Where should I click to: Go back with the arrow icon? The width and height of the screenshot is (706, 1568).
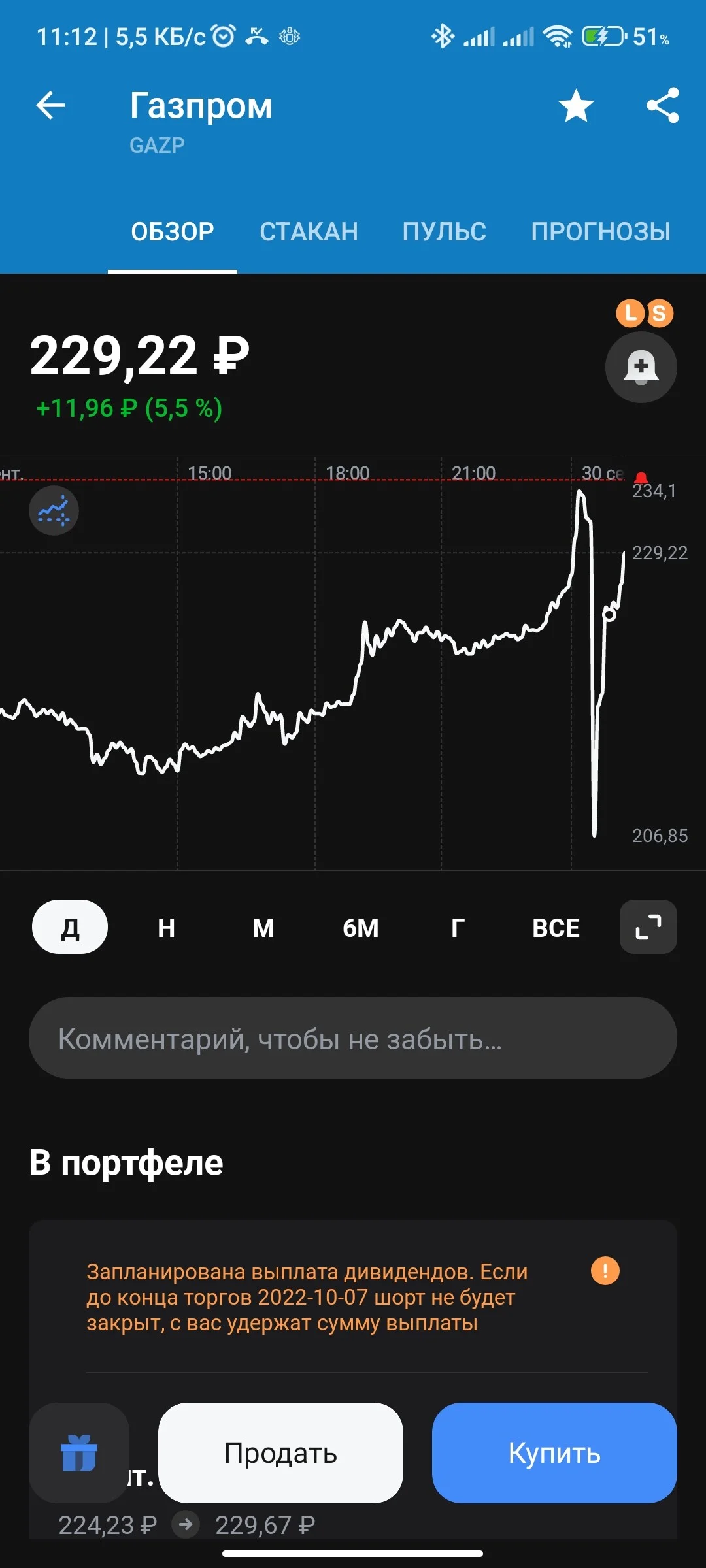(50, 105)
